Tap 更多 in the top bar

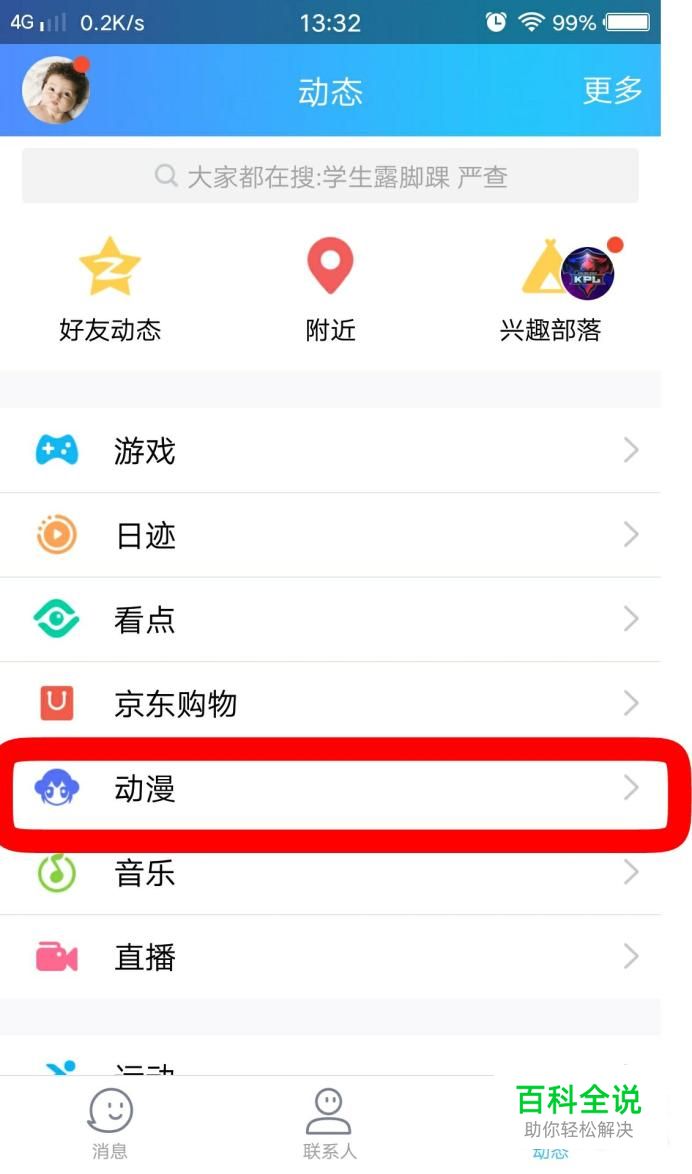click(x=612, y=90)
